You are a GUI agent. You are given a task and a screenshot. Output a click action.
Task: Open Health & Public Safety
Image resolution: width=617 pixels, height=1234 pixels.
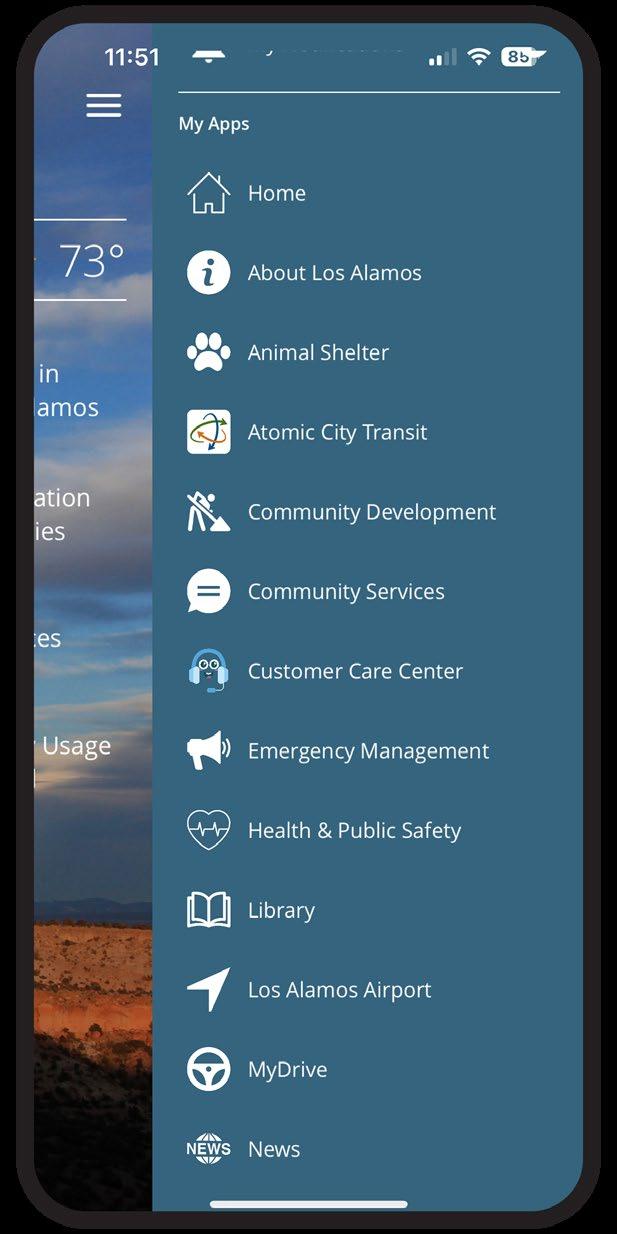(x=354, y=831)
